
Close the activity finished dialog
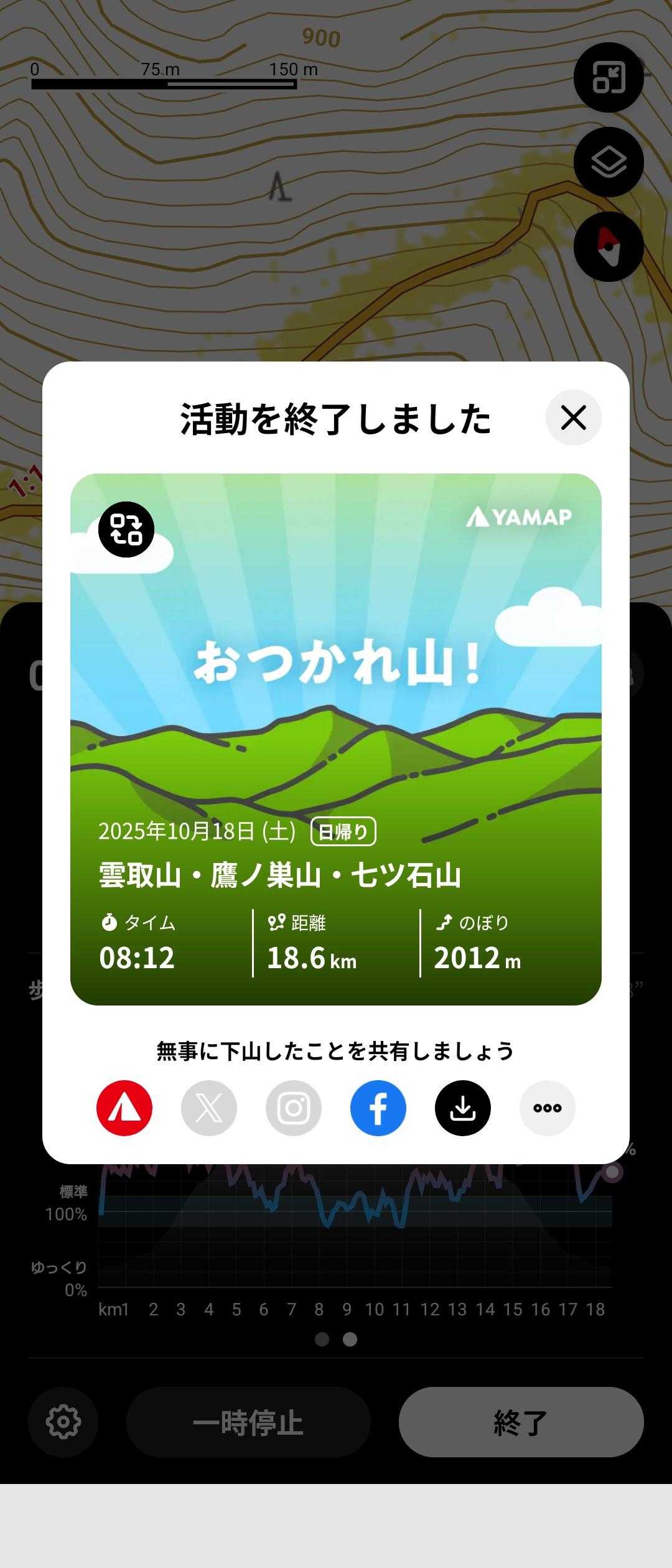[573, 418]
